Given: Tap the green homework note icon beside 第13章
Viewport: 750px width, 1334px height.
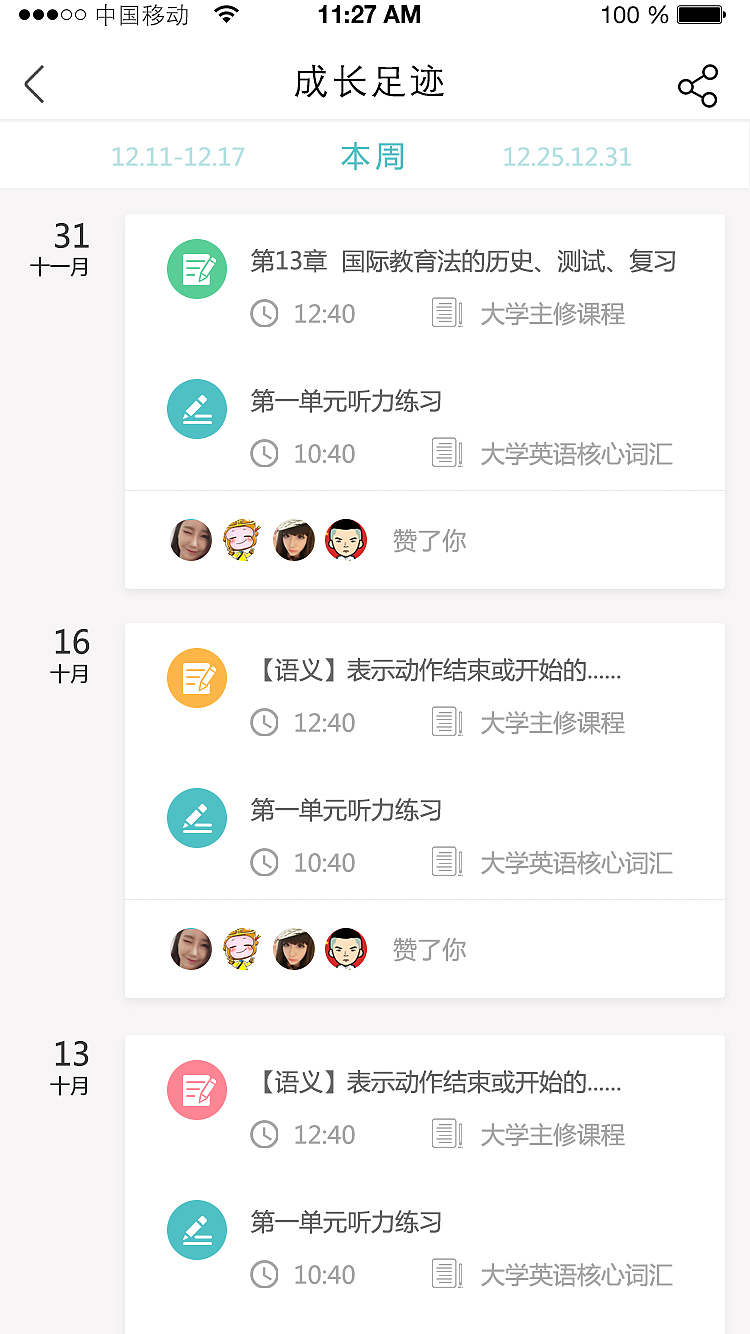Looking at the screenshot, I should pyautogui.click(x=196, y=269).
